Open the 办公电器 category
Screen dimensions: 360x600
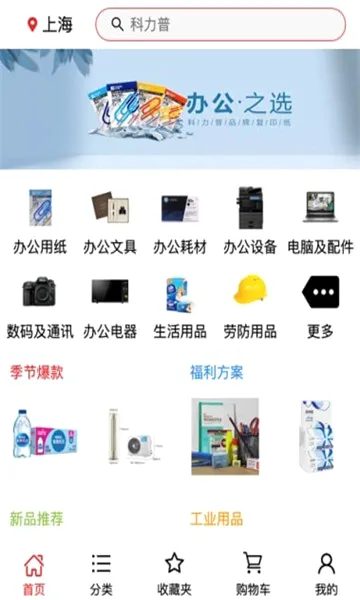pos(110,307)
